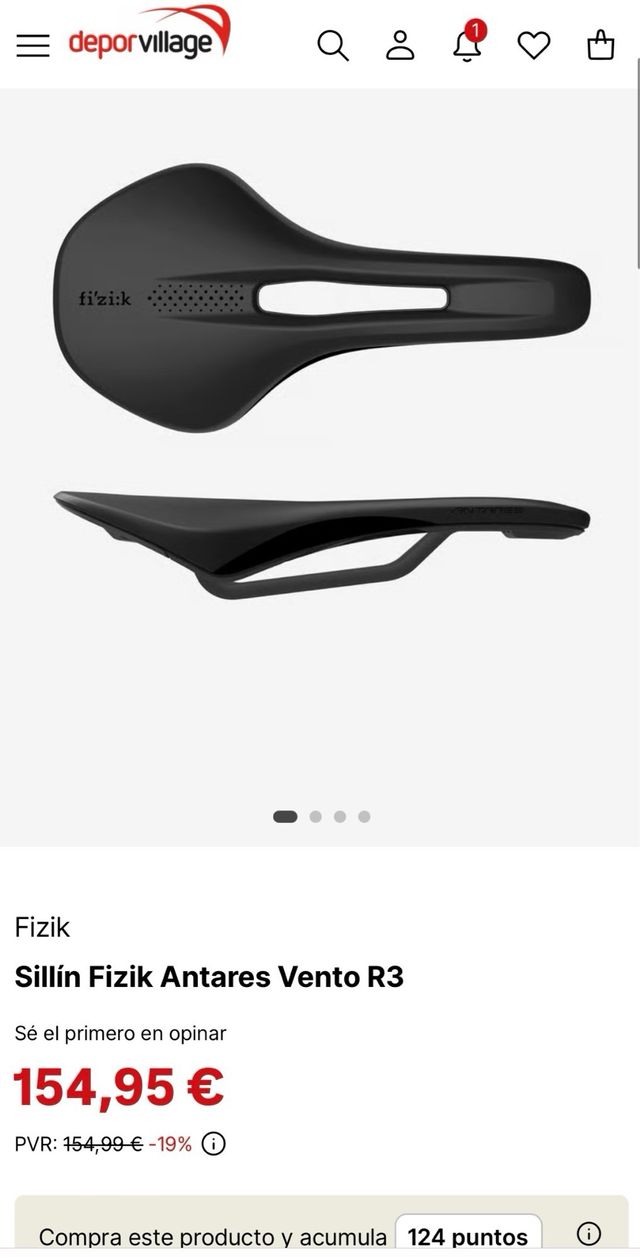Screen dimensions: 640x1257
Task: Tap 'Sé el primero en opinar'
Action: [x=120, y=1033]
